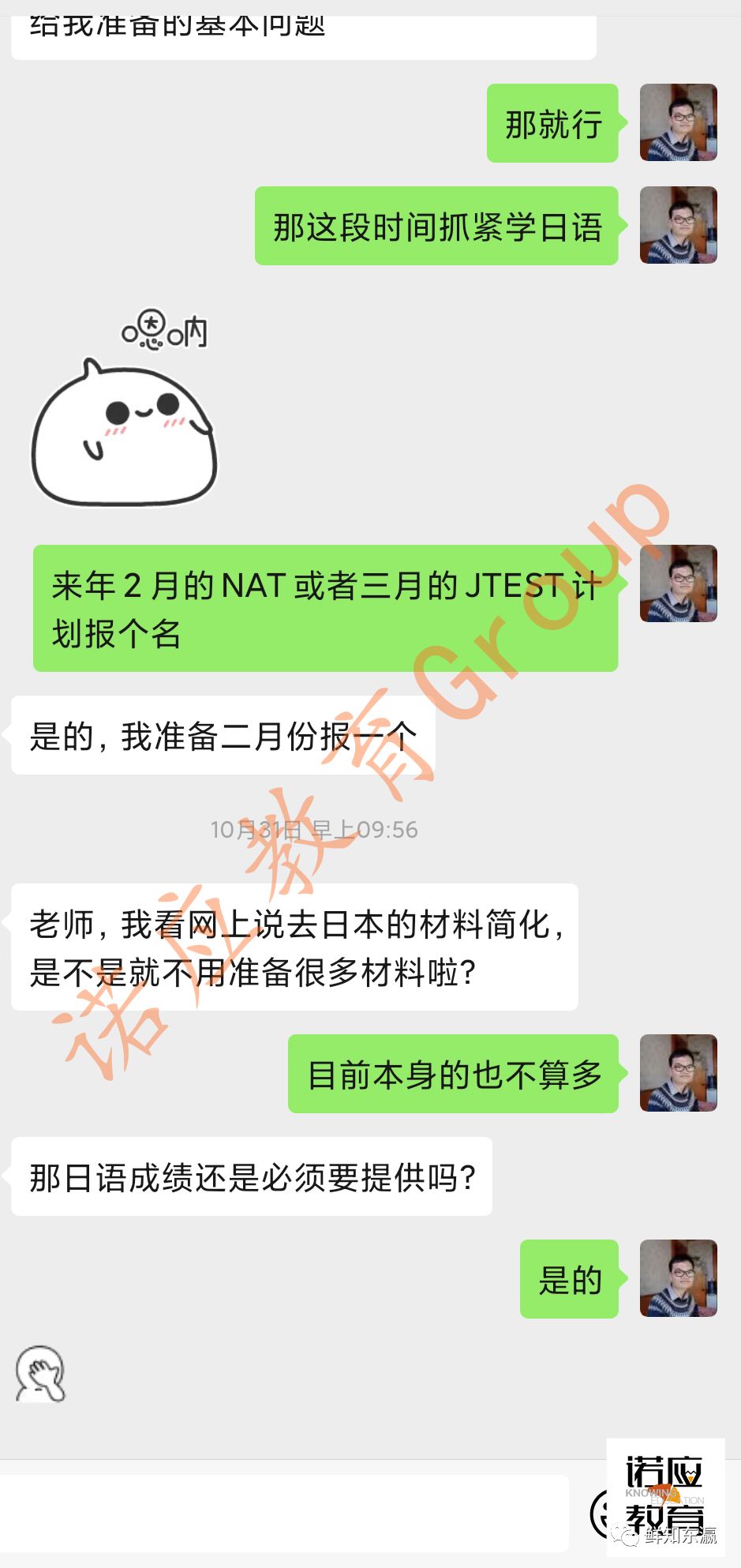
Task: Open sender's avatar beside "那就行"
Action: [x=678, y=122]
